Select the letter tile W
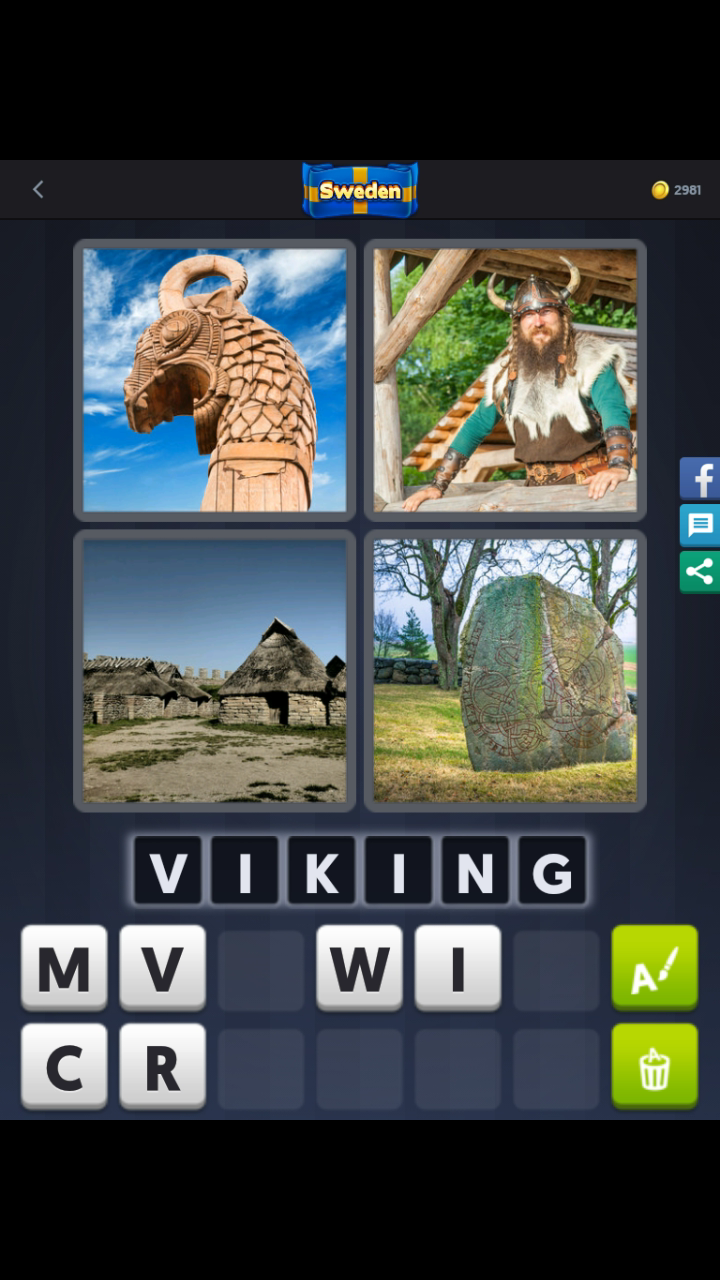Screen dimensions: 720x1280 (359, 967)
